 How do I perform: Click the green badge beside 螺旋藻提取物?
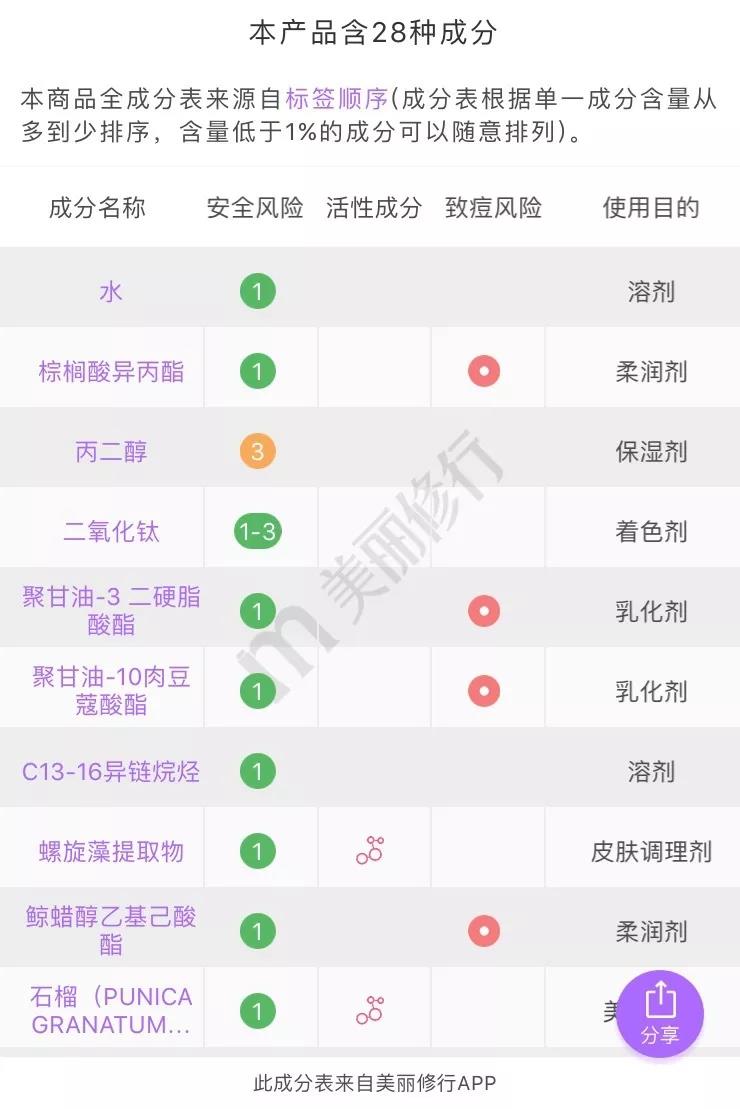click(258, 850)
